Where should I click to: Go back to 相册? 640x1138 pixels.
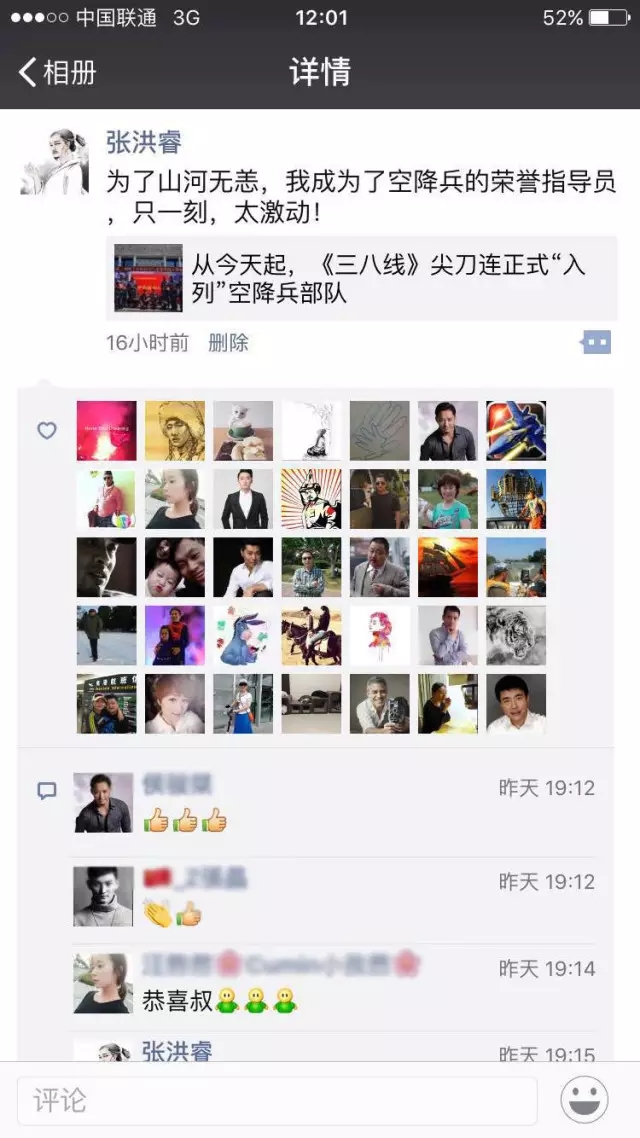point(58,72)
